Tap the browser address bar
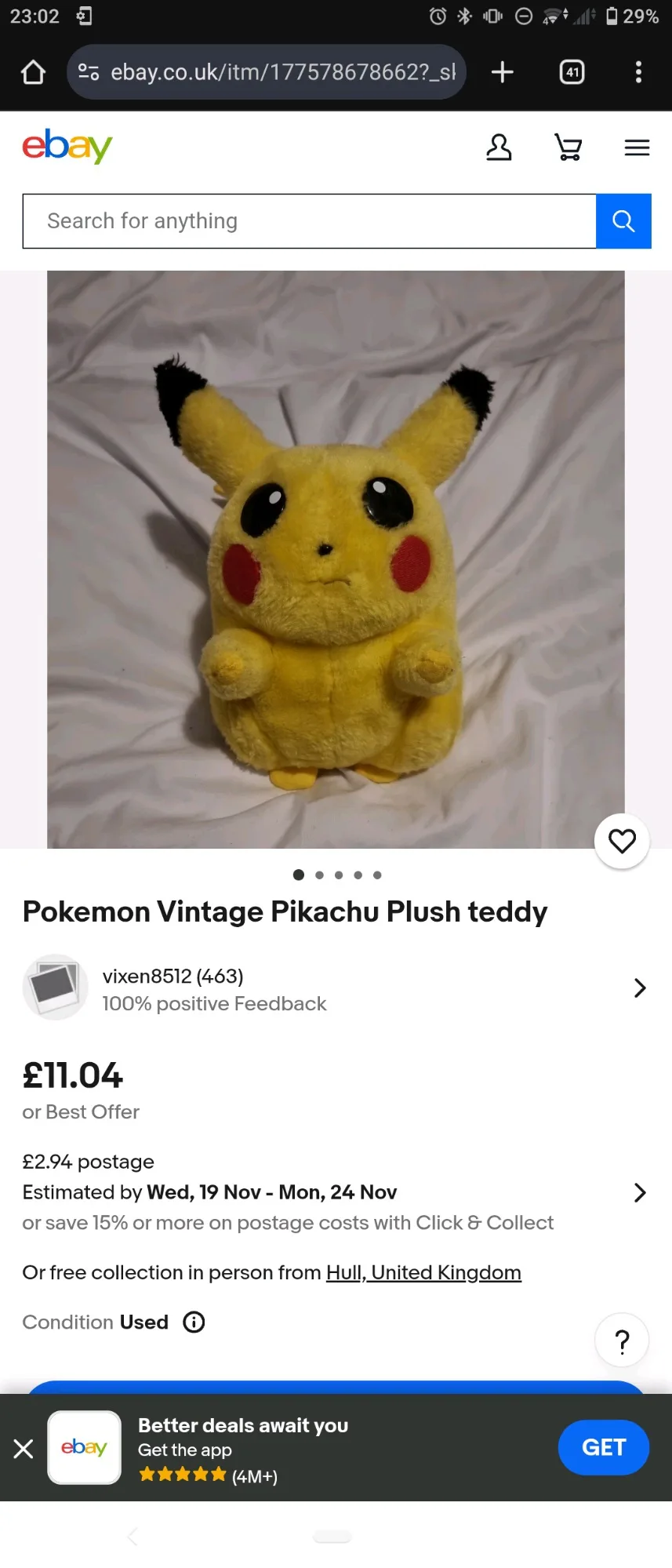This screenshot has width=672, height=1568. click(x=267, y=72)
